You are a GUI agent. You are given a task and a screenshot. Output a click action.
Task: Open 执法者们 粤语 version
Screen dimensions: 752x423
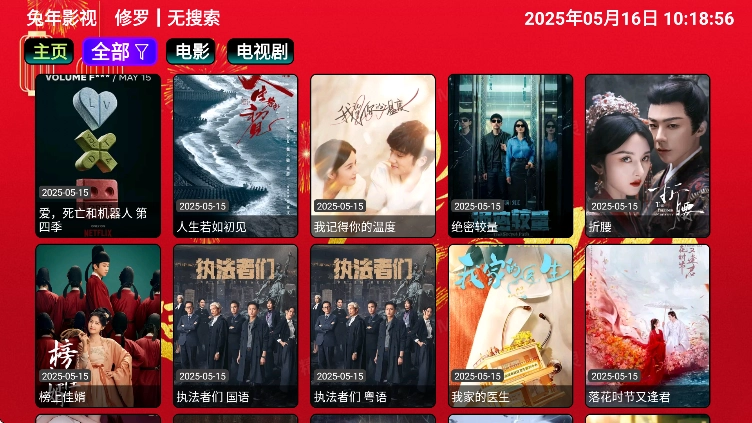373,325
